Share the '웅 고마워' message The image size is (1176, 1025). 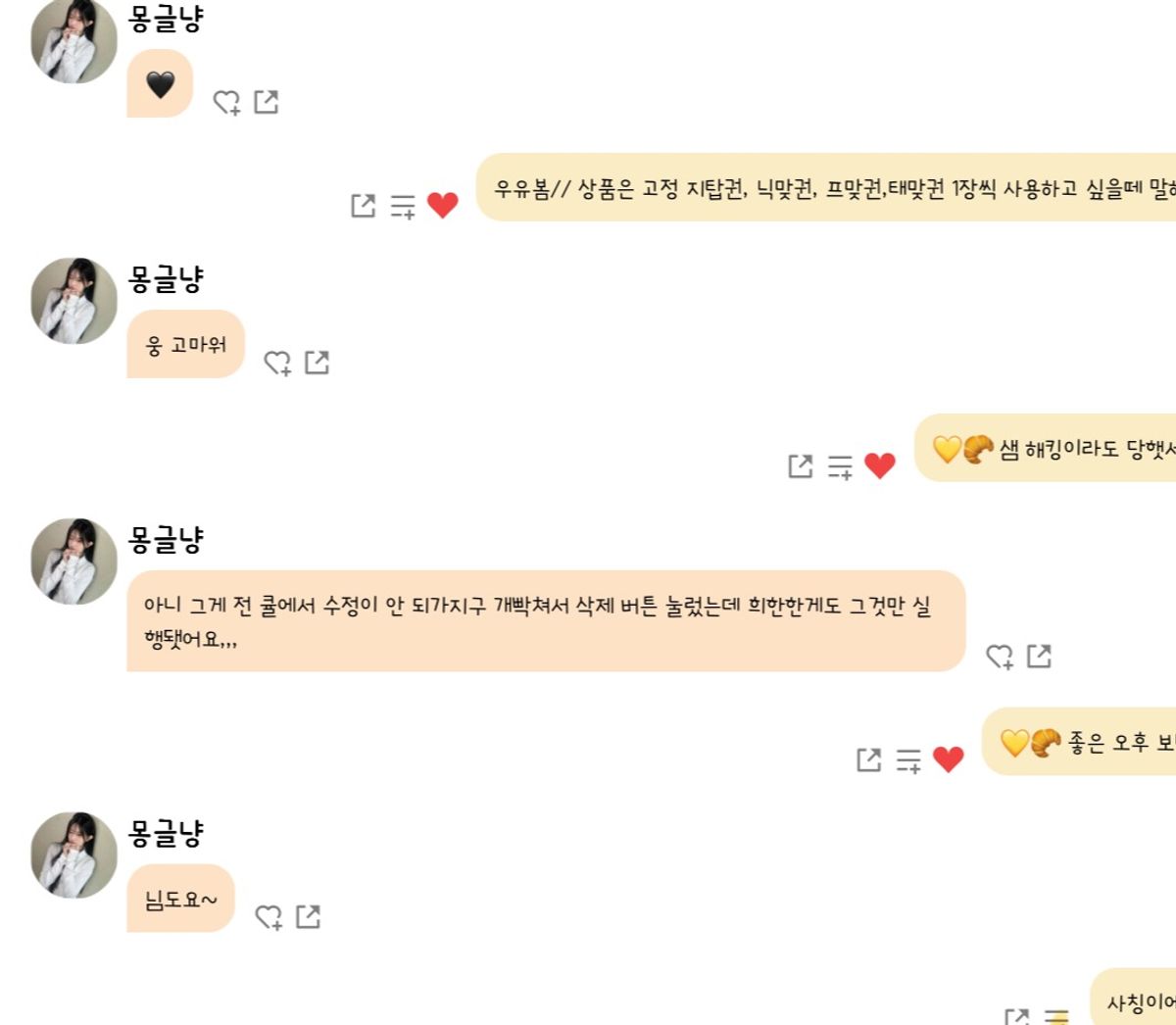click(317, 362)
